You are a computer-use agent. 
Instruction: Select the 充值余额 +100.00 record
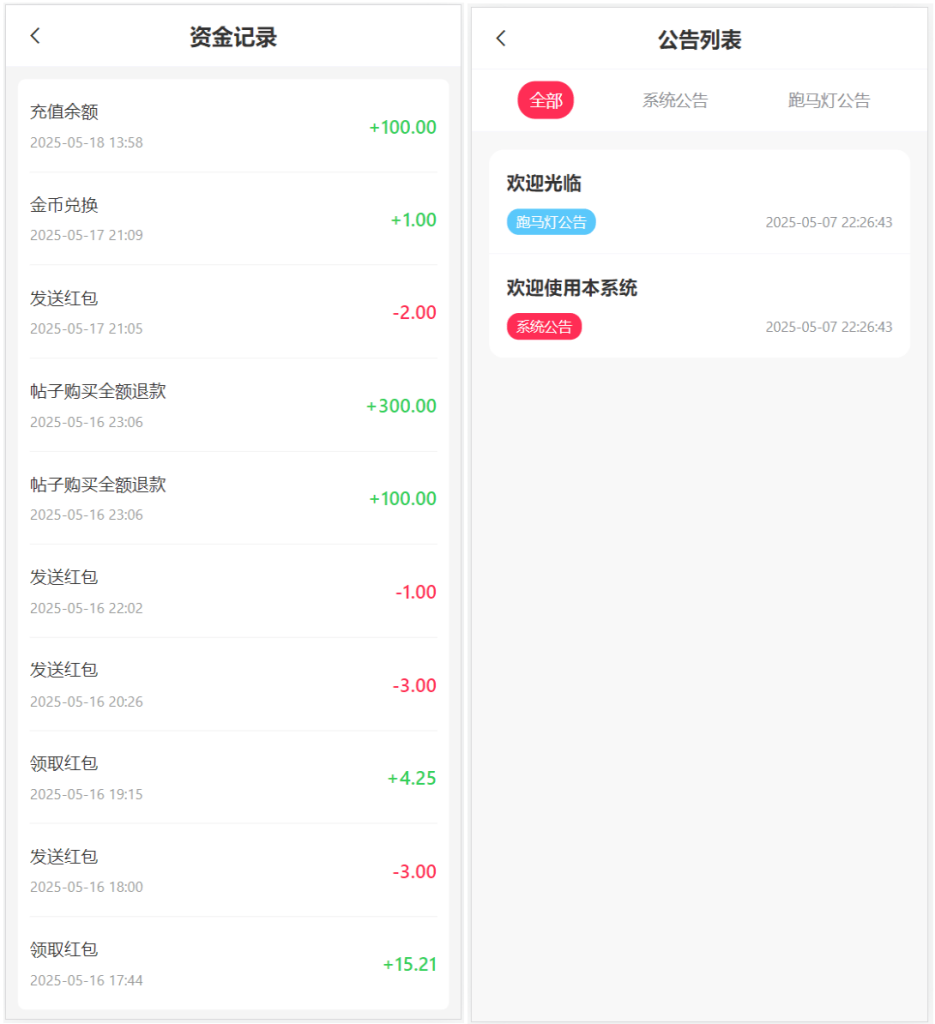[233, 125]
